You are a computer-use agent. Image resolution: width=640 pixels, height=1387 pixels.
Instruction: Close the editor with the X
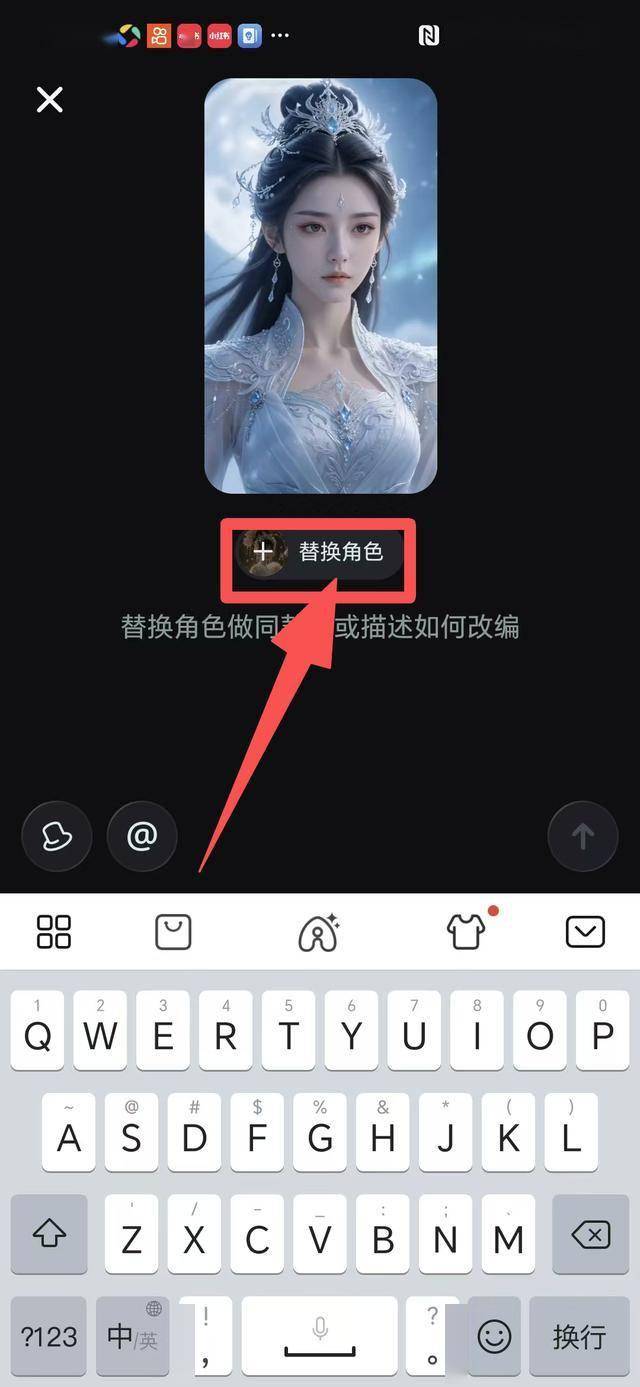pyautogui.click(x=49, y=99)
